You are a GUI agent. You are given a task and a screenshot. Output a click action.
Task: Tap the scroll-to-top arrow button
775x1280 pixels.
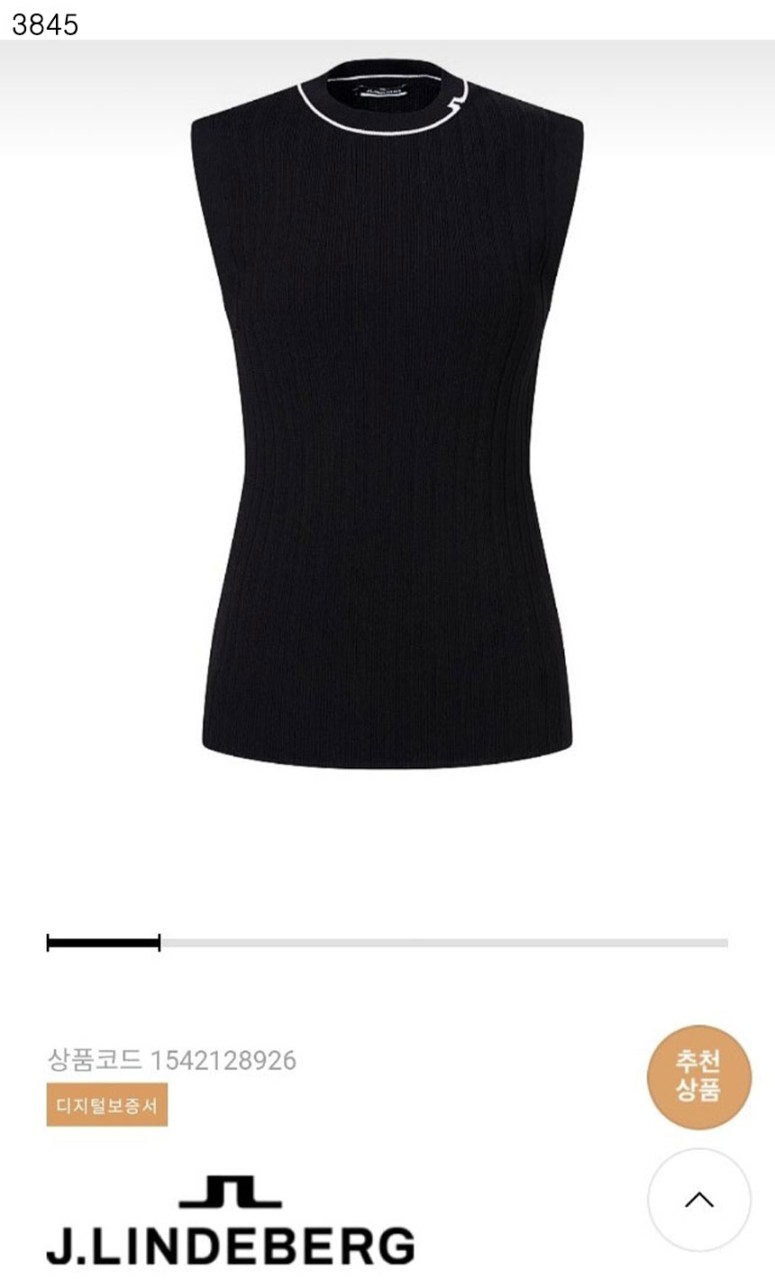[698, 1200]
